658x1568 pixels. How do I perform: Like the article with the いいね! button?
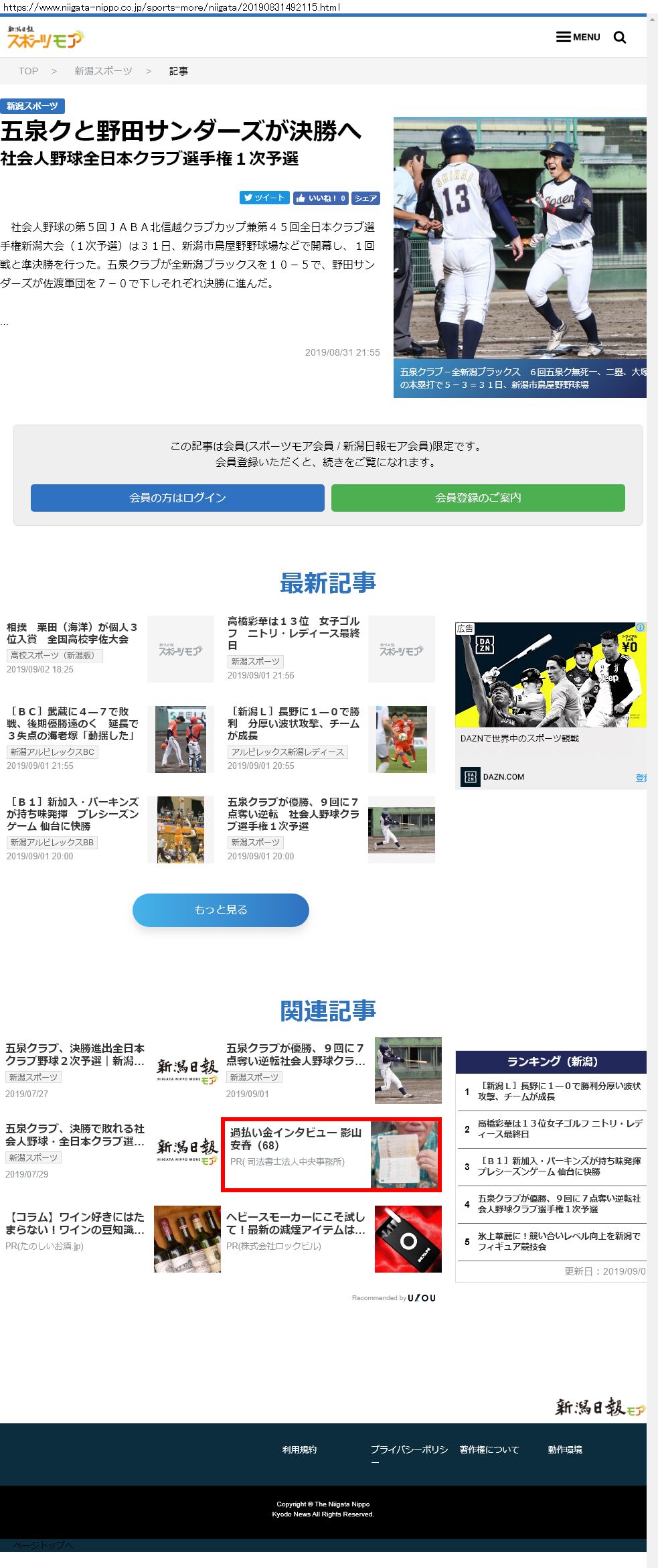point(320,198)
